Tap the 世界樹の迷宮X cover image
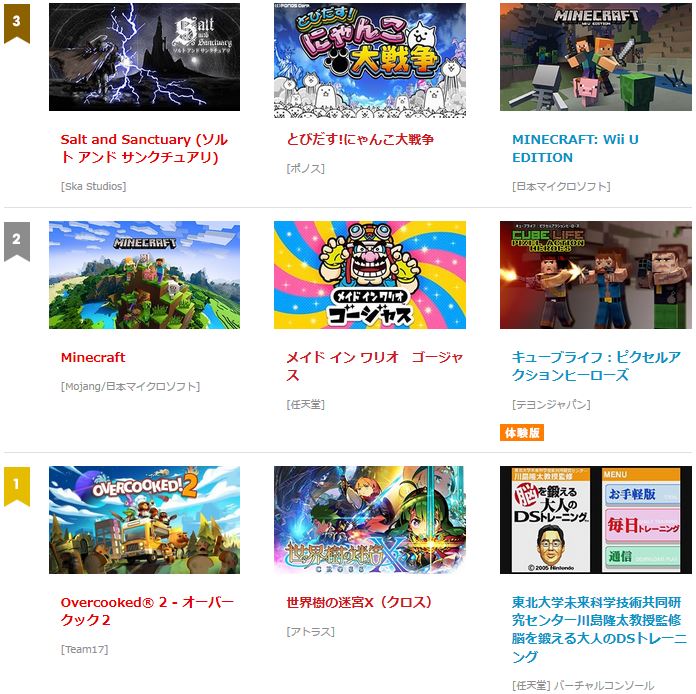 point(370,520)
